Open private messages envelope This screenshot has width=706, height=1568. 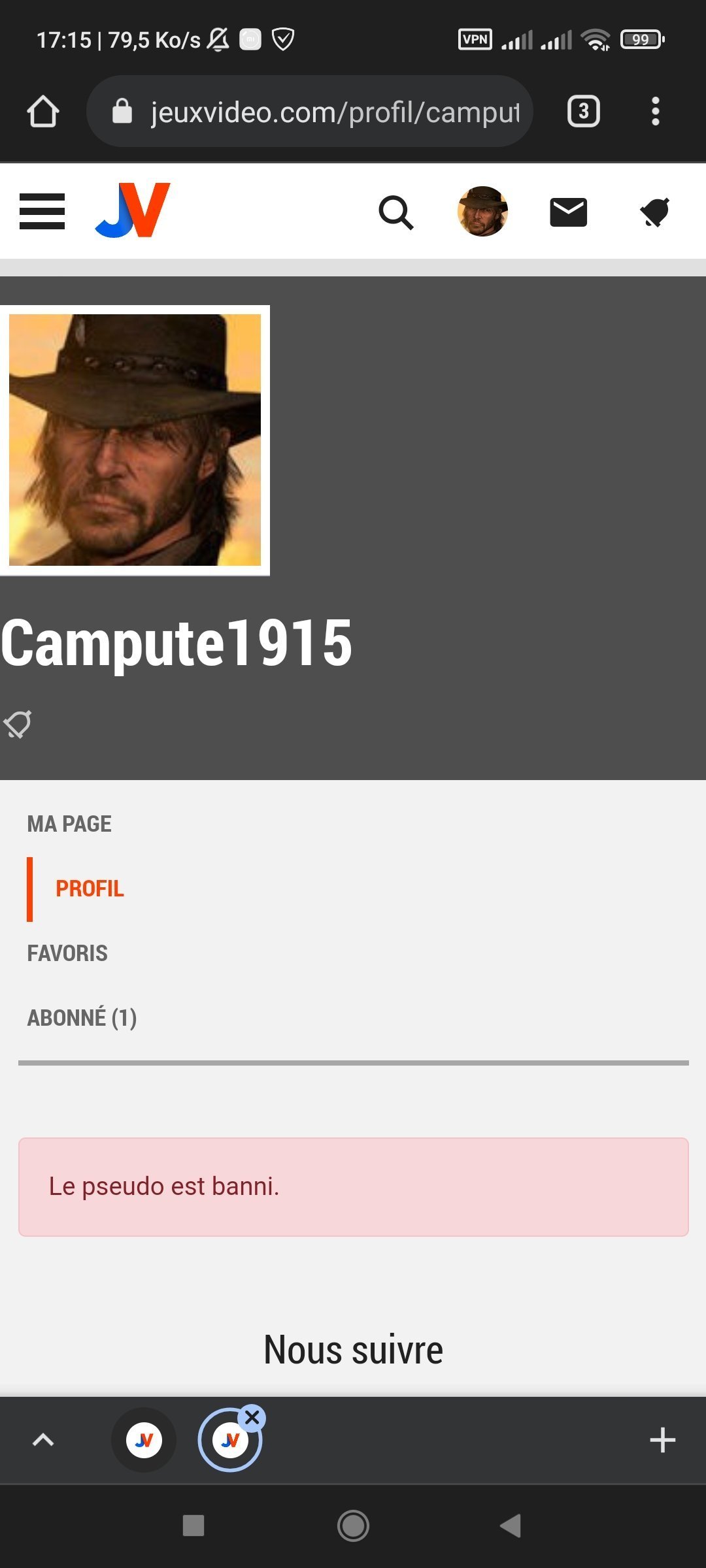pyautogui.click(x=568, y=213)
